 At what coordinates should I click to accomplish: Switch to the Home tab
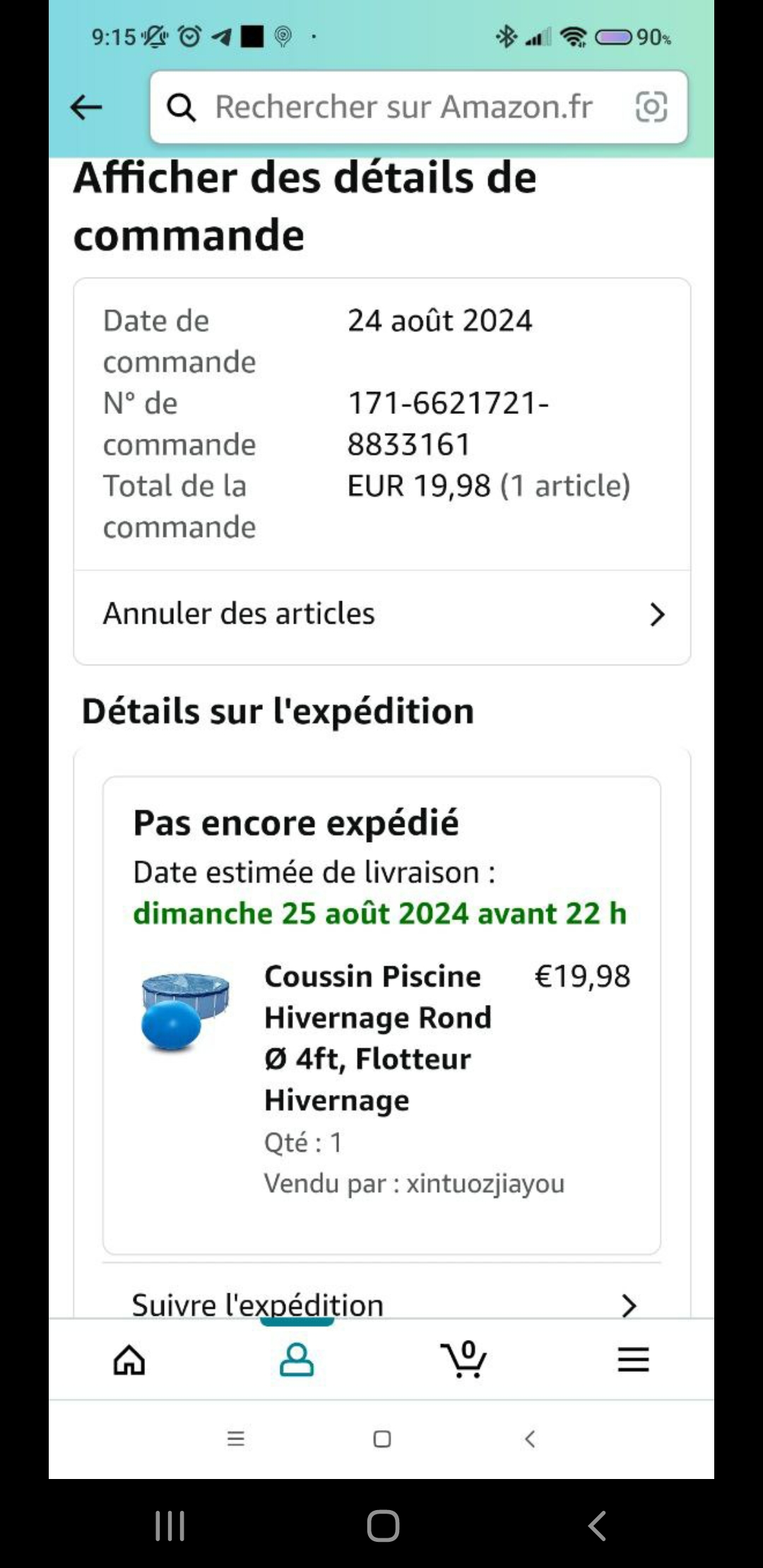tap(129, 1360)
